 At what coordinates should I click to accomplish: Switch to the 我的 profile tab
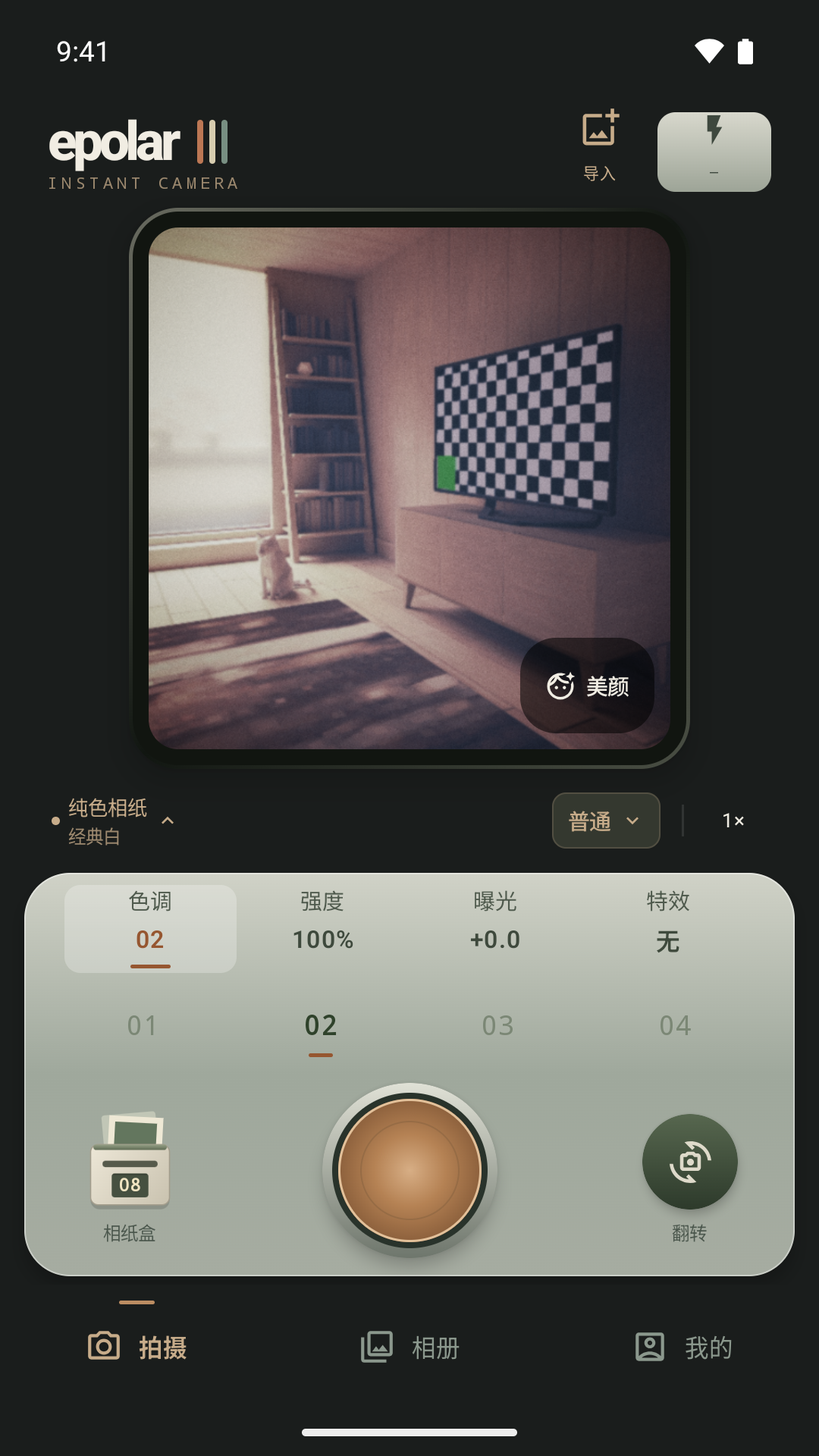pos(683,1348)
